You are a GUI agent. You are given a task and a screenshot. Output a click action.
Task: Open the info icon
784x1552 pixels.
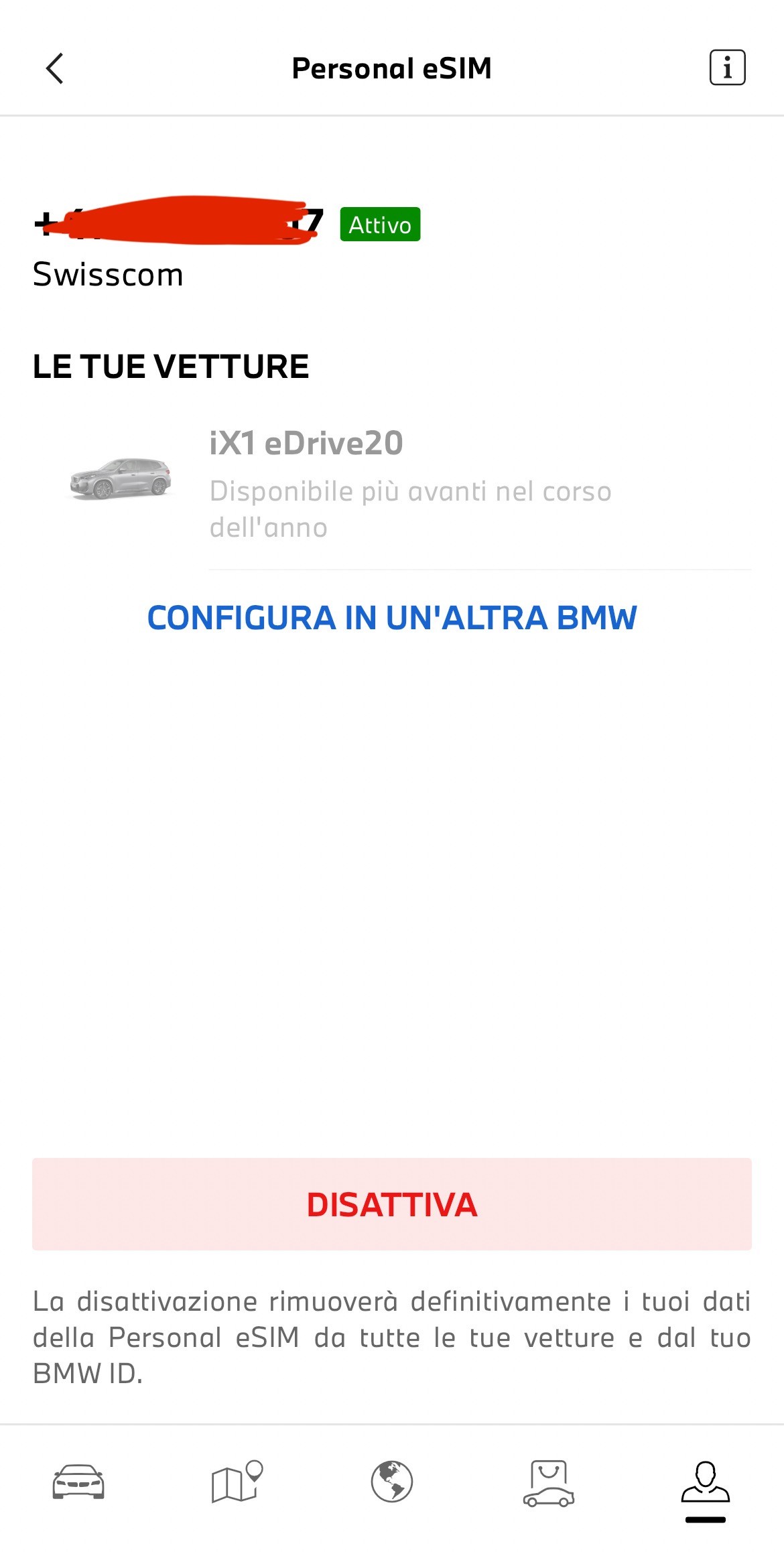pyautogui.click(x=727, y=68)
